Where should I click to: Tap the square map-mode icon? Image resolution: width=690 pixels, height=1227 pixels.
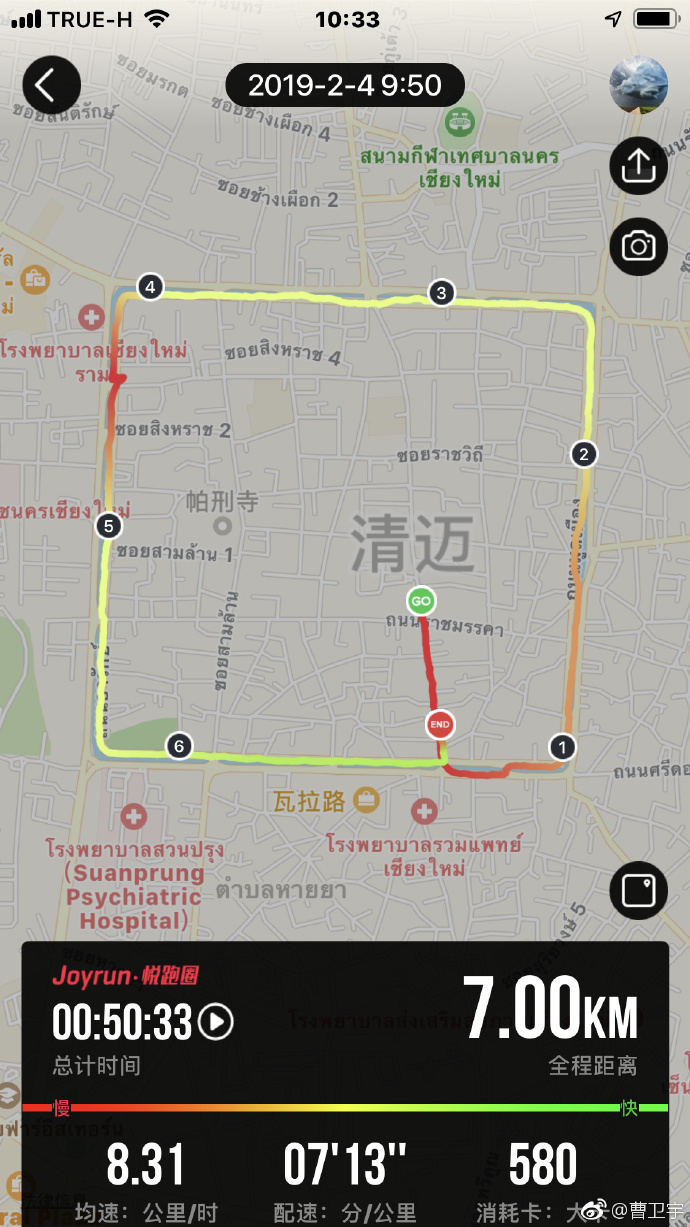pos(638,890)
